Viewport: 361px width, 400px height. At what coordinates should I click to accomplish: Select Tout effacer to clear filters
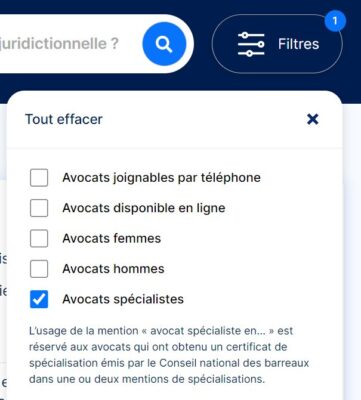tap(64, 119)
